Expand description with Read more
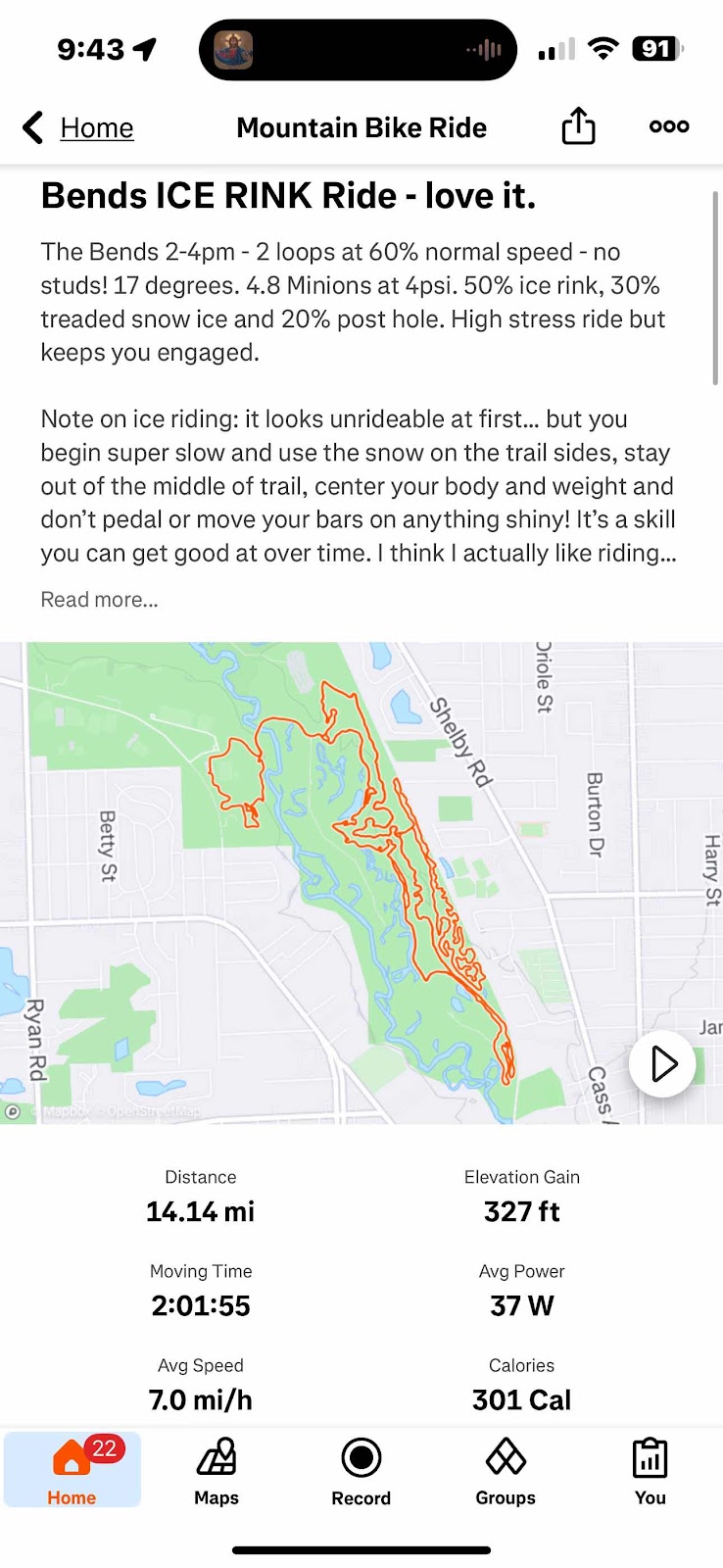This screenshot has height=1568, width=723. [99, 600]
